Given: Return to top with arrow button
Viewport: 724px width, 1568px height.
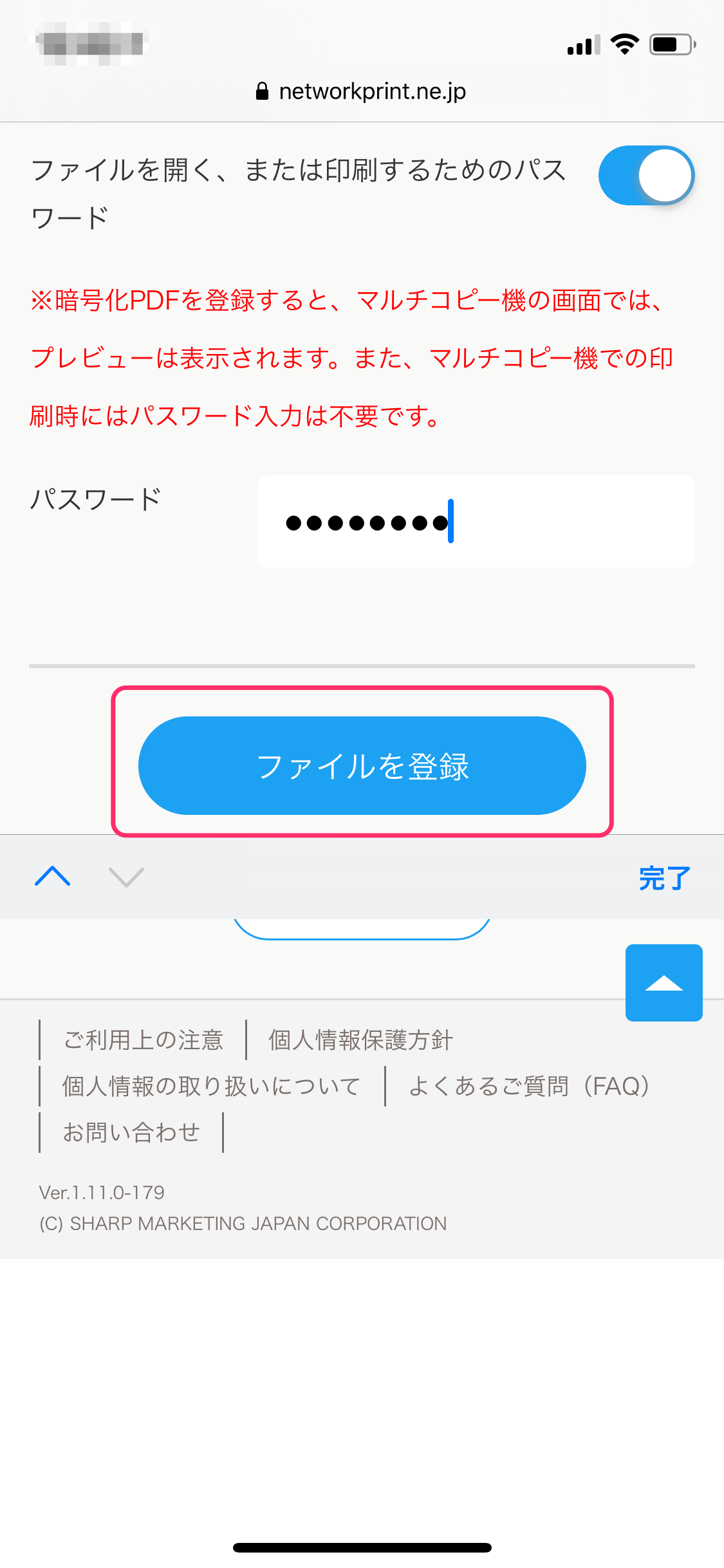Looking at the screenshot, I should point(664,983).
